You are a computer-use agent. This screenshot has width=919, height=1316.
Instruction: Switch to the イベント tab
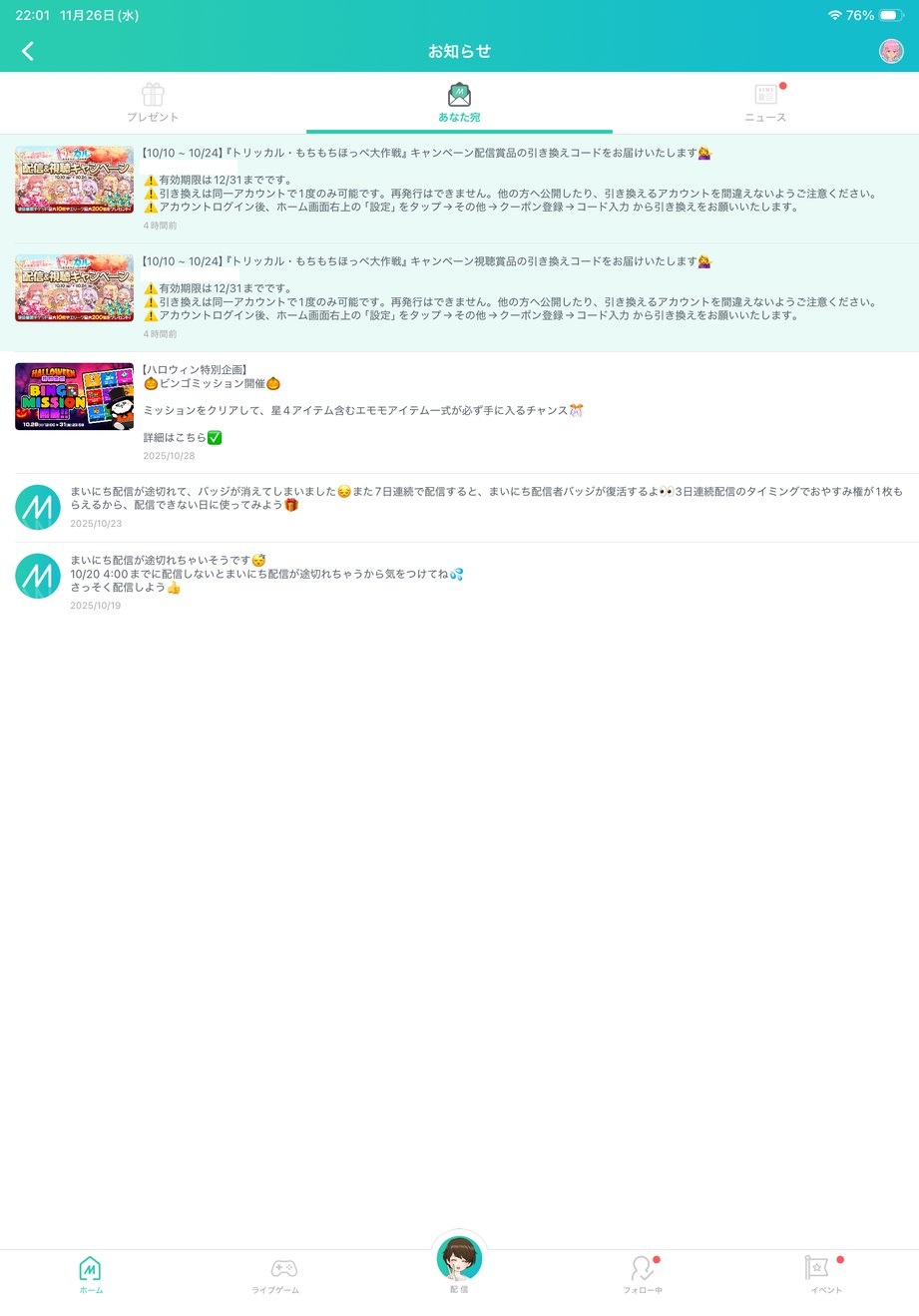pos(825,1274)
